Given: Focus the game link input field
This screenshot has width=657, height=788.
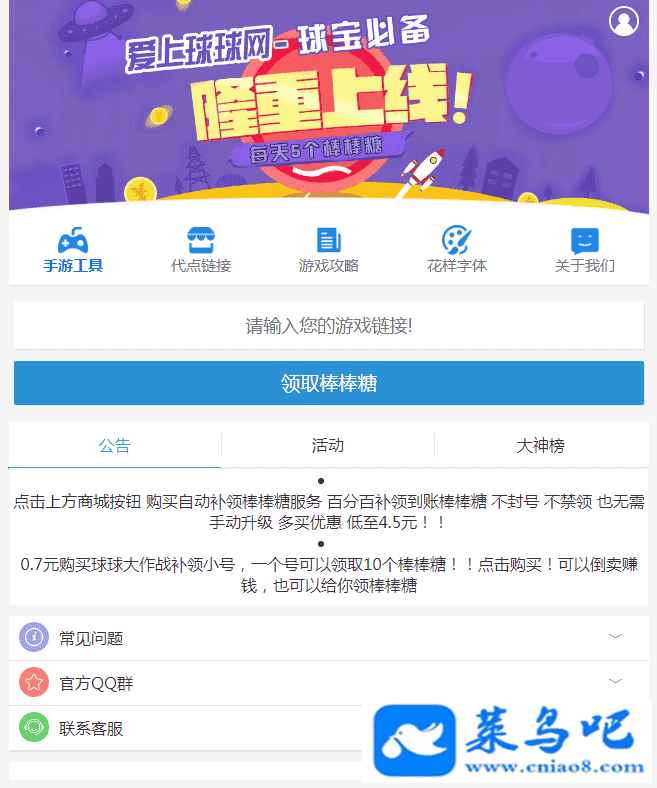Looking at the screenshot, I should coord(329,326).
